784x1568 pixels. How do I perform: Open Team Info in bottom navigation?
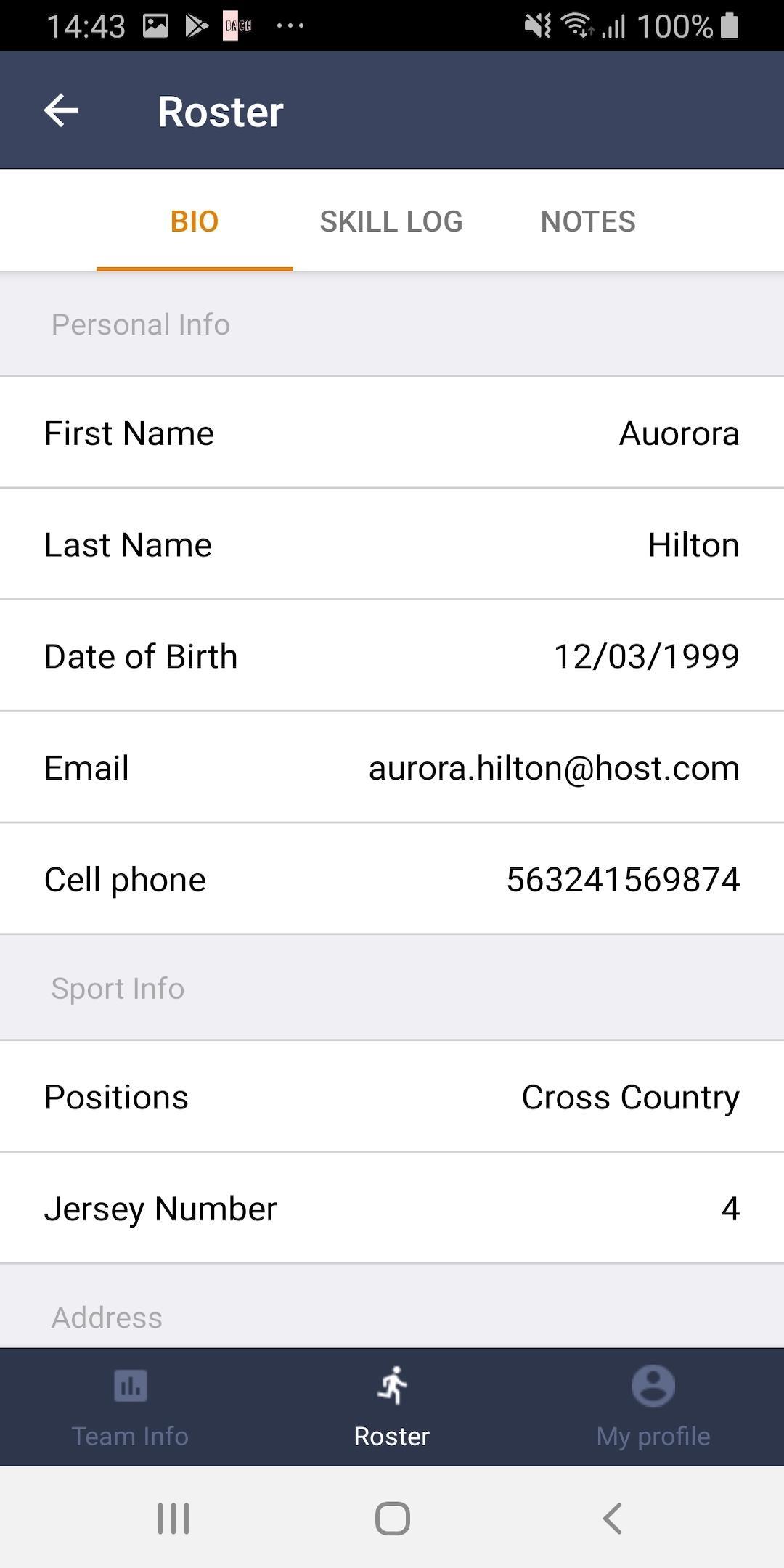click(131, 1407)
